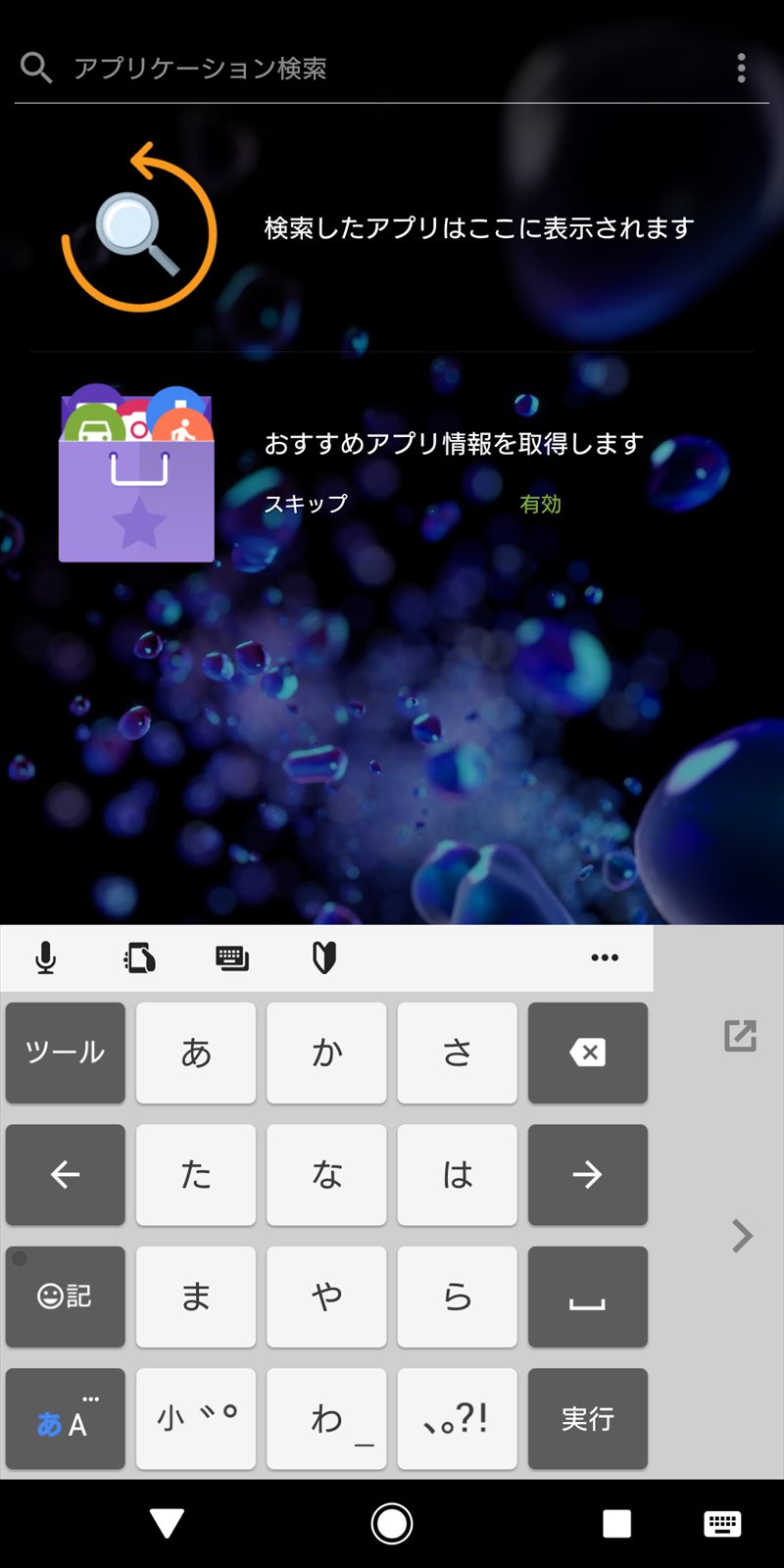Tap the ツール key on the keyboard
This screenshot has height=1568, width=784.
(66, 1053)
